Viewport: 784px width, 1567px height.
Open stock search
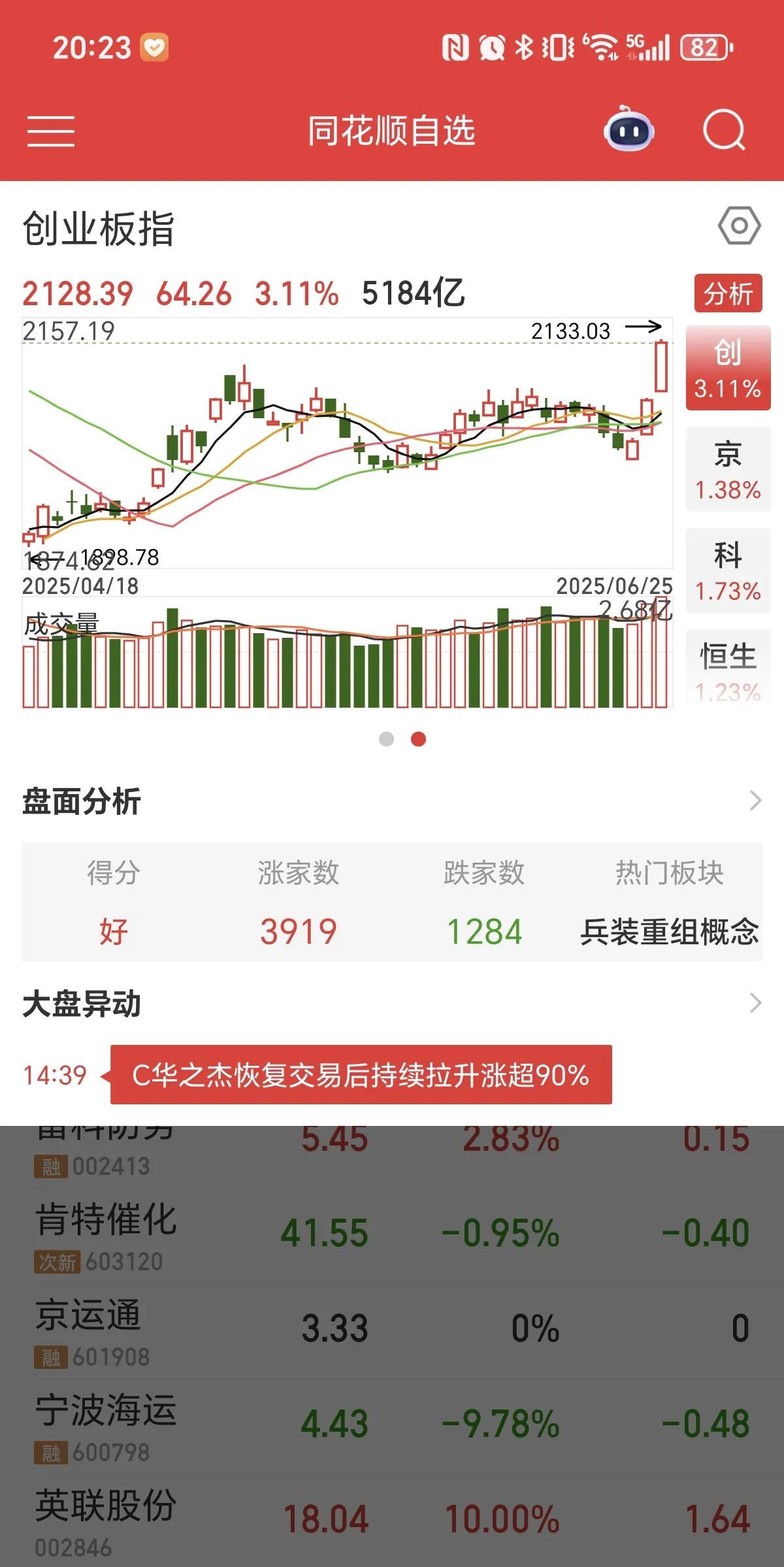tap(724, 130)
